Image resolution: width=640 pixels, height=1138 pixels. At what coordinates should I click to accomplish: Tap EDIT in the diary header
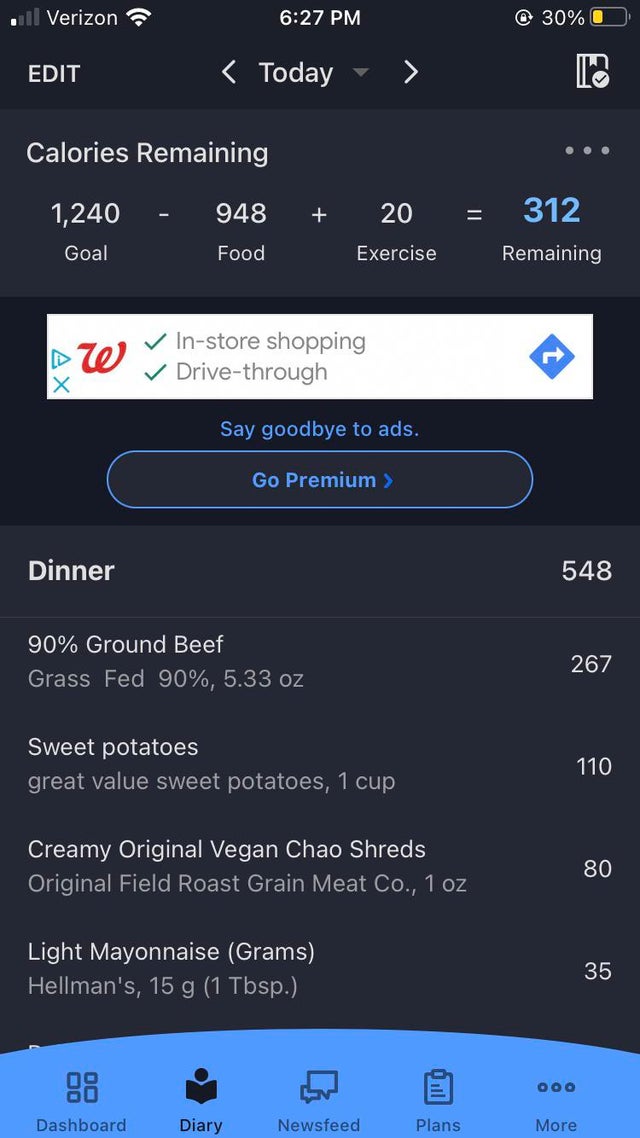[54, 73]
